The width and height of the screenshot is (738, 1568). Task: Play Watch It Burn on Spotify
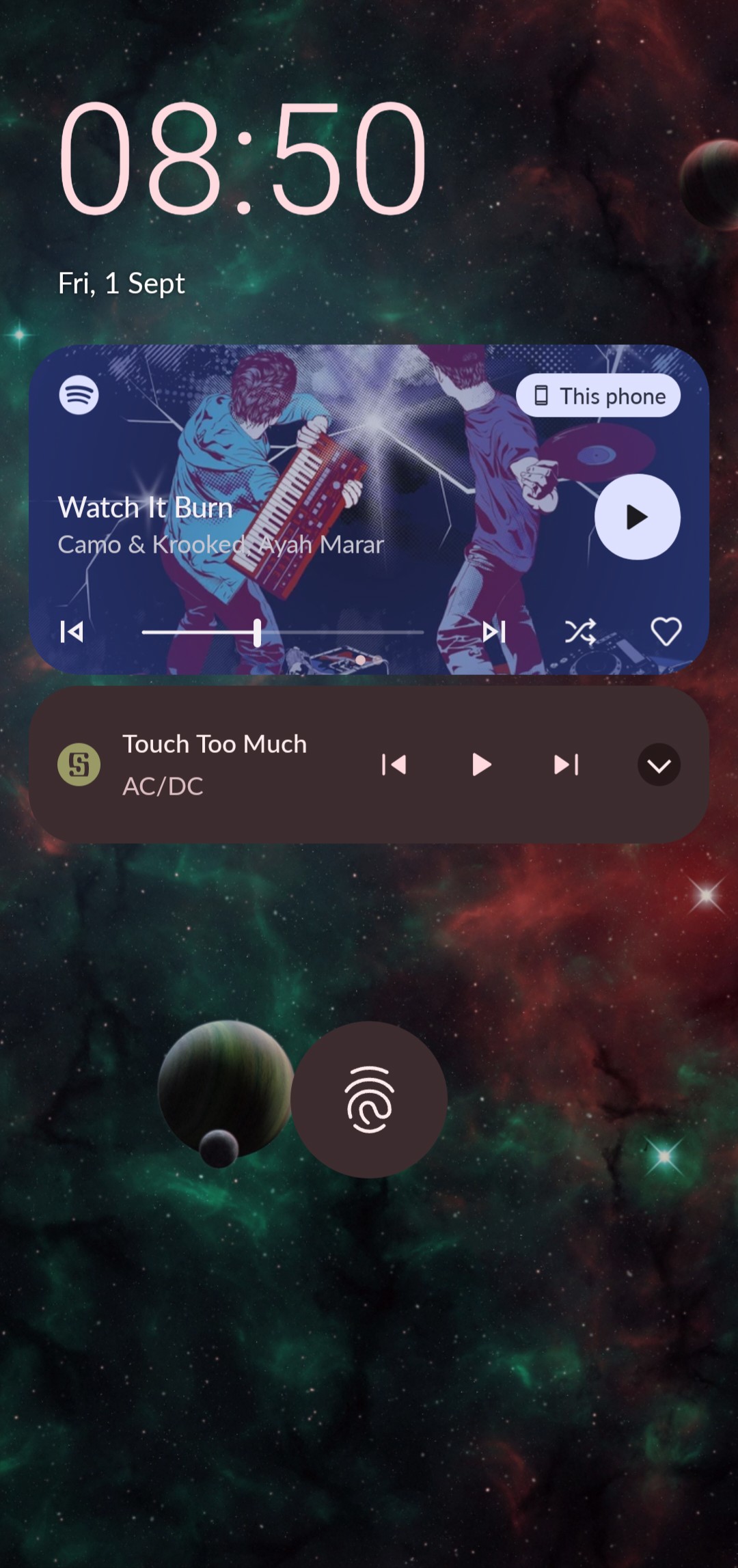(637, 517)
